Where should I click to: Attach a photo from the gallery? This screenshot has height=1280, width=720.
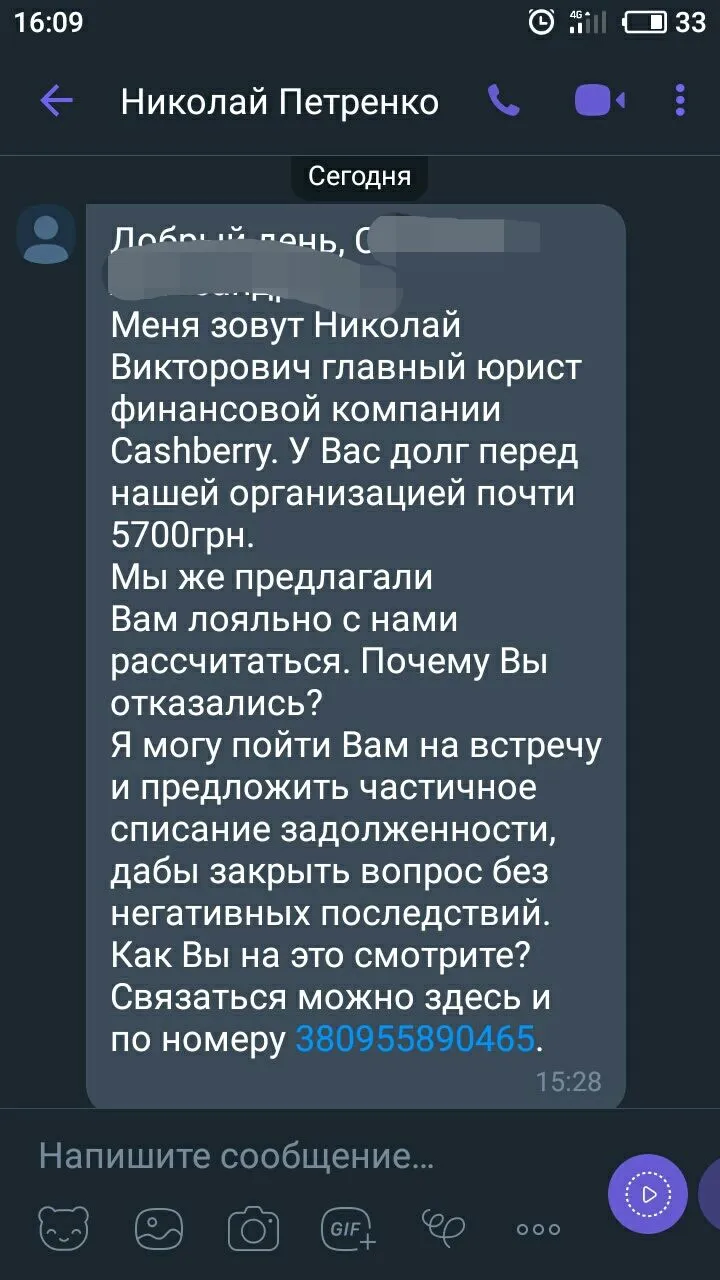pos(158,1229)
